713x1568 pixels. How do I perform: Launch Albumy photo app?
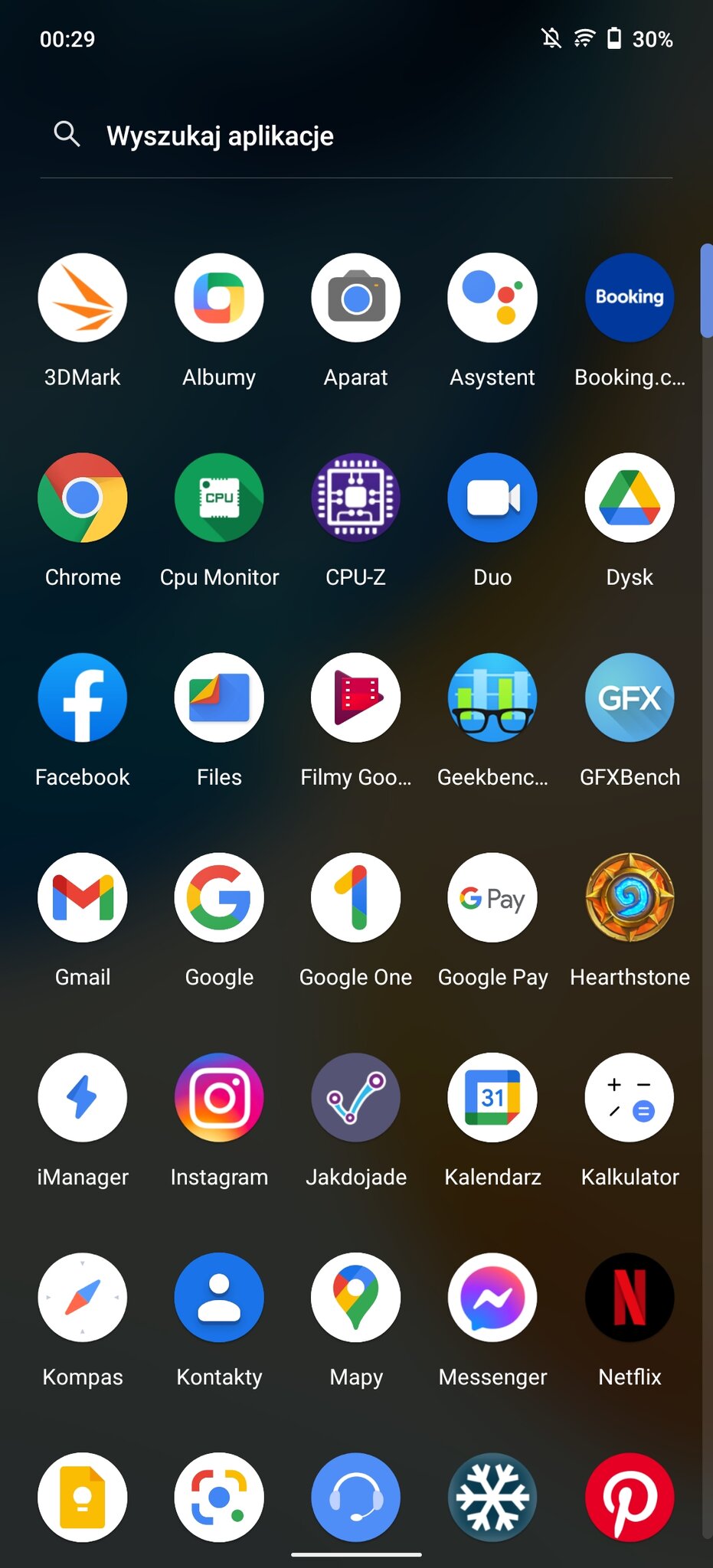219,298
